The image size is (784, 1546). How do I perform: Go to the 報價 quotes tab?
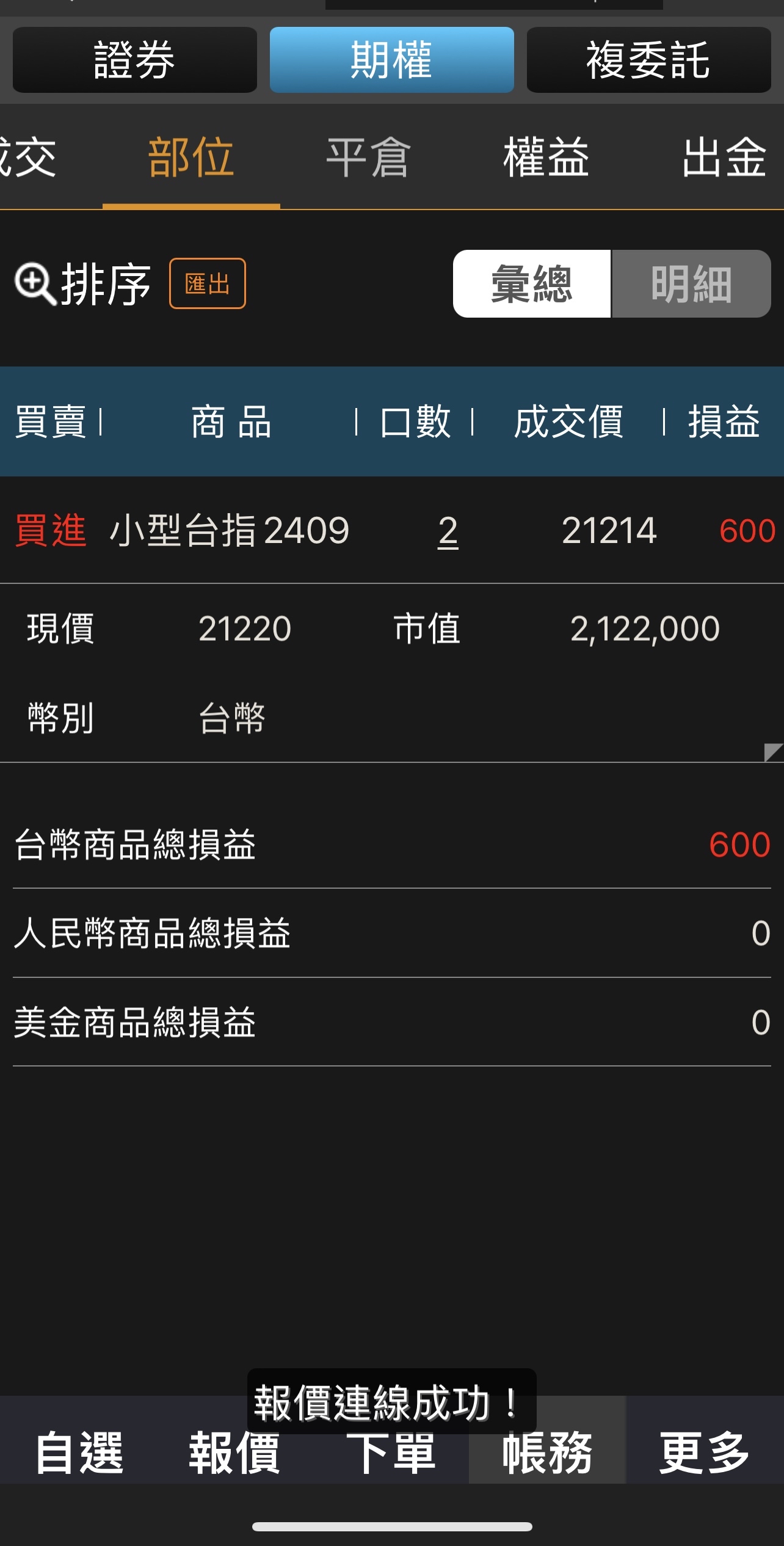click(x=235, y=1453)
